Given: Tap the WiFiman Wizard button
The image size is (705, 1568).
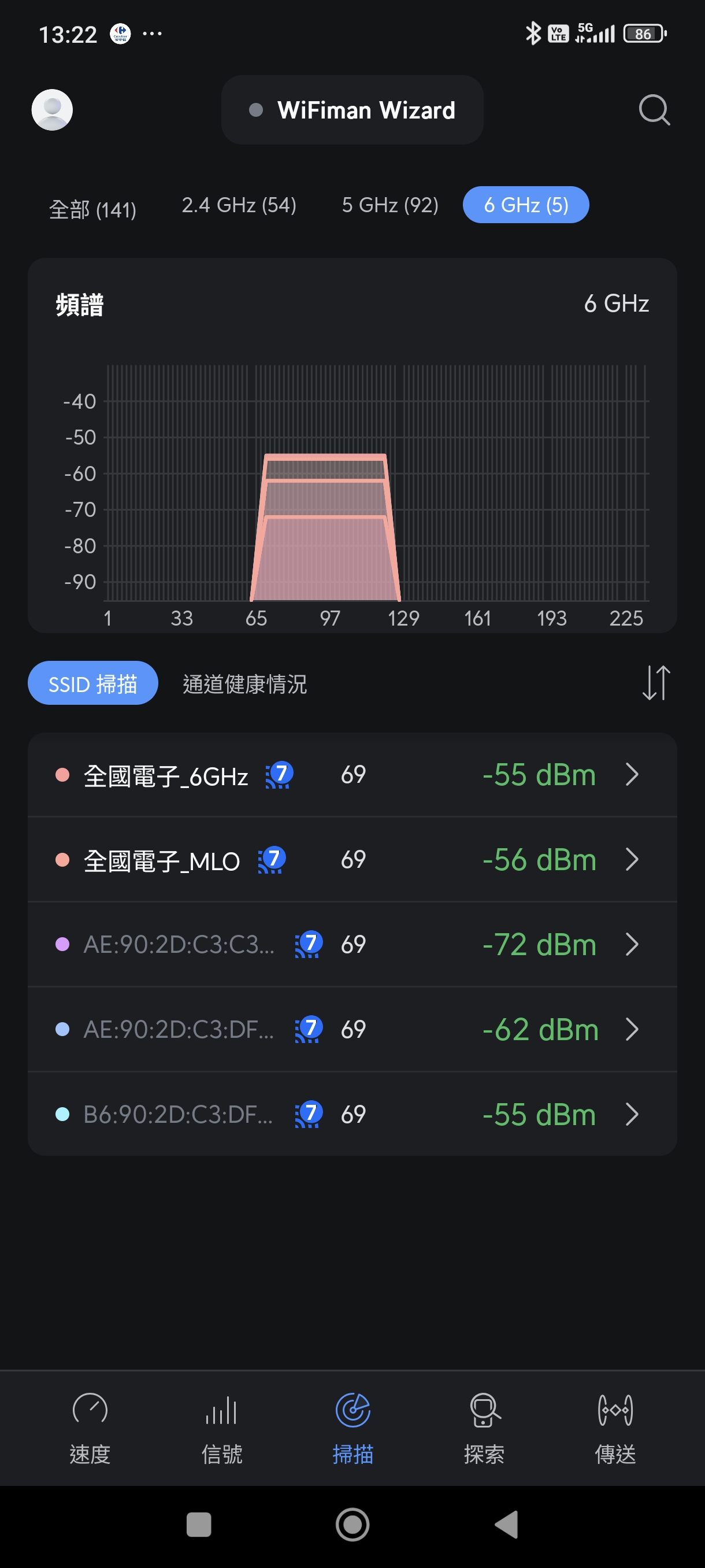Looking at the screenshot, I should pos(352,110).
